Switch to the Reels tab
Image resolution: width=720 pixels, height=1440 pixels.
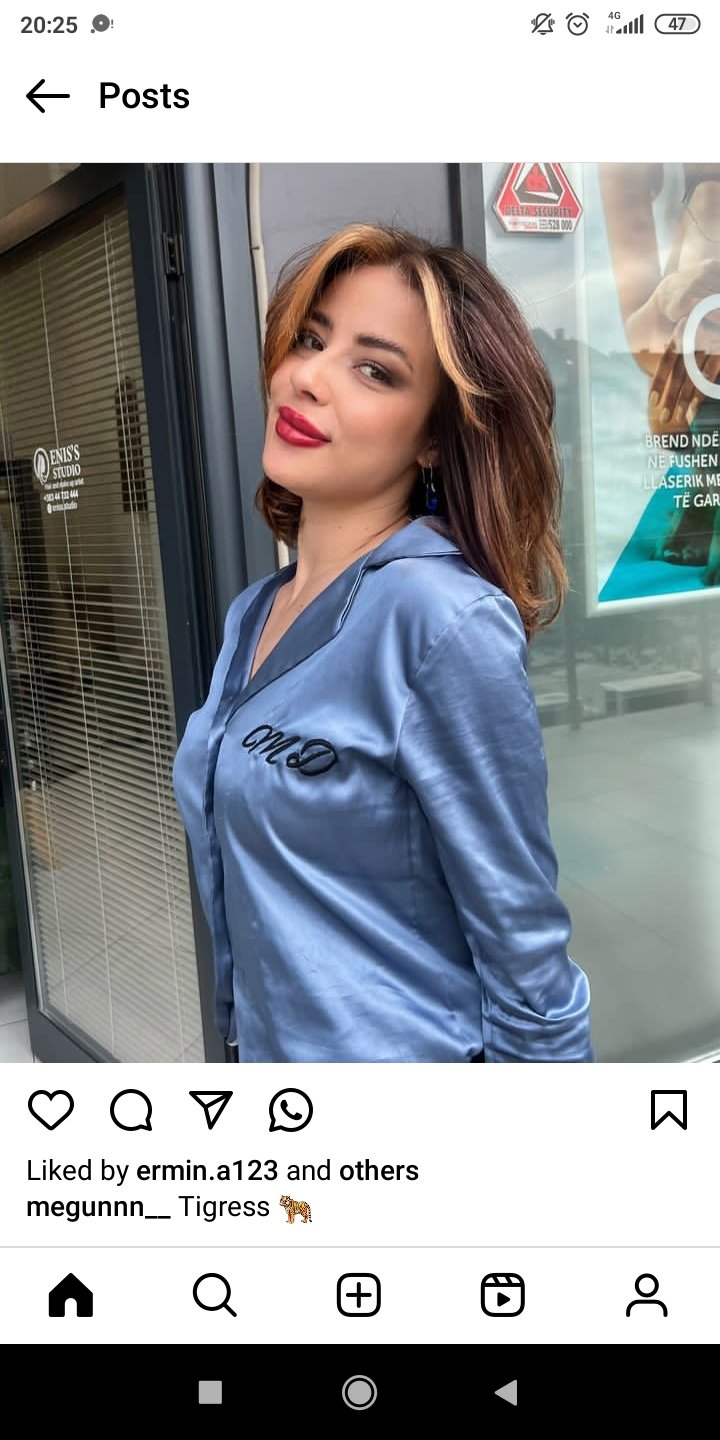pyautogui.click(x=503, y=1295)
